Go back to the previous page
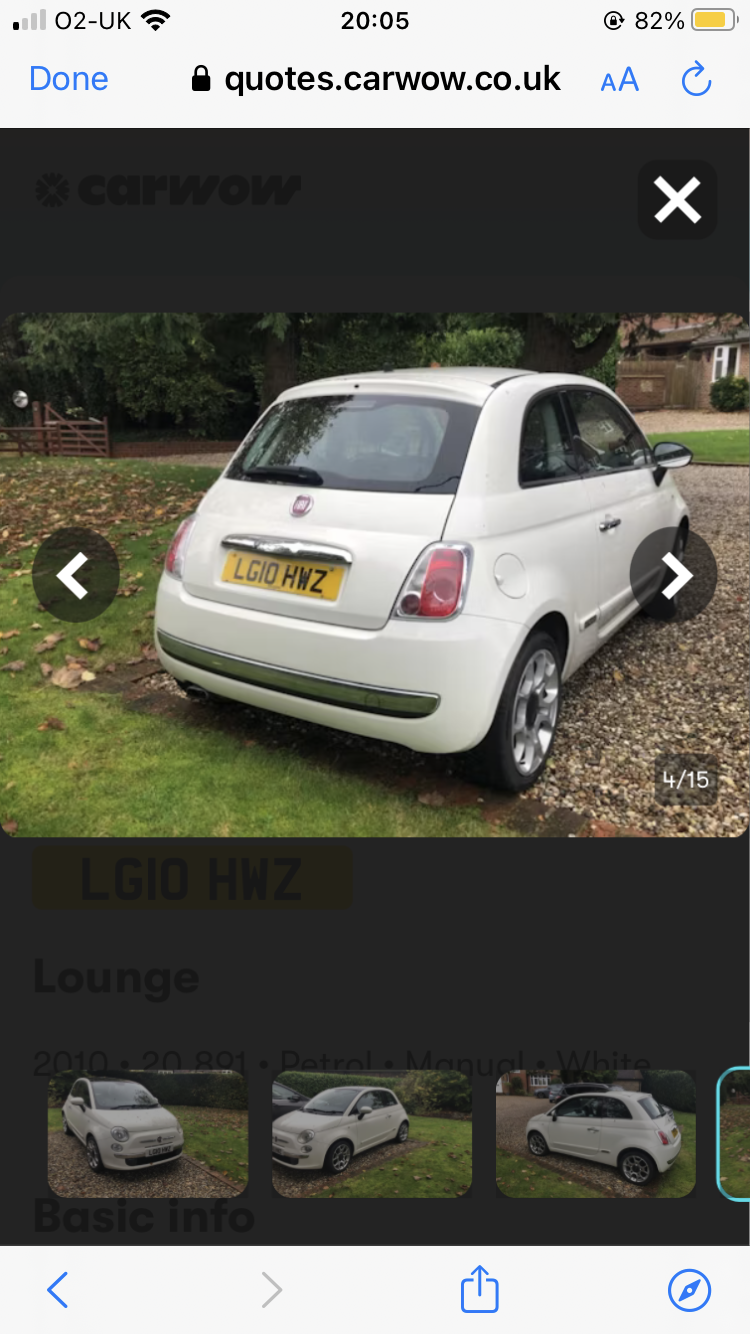Screen dimensions: 750x1334 58,1290
